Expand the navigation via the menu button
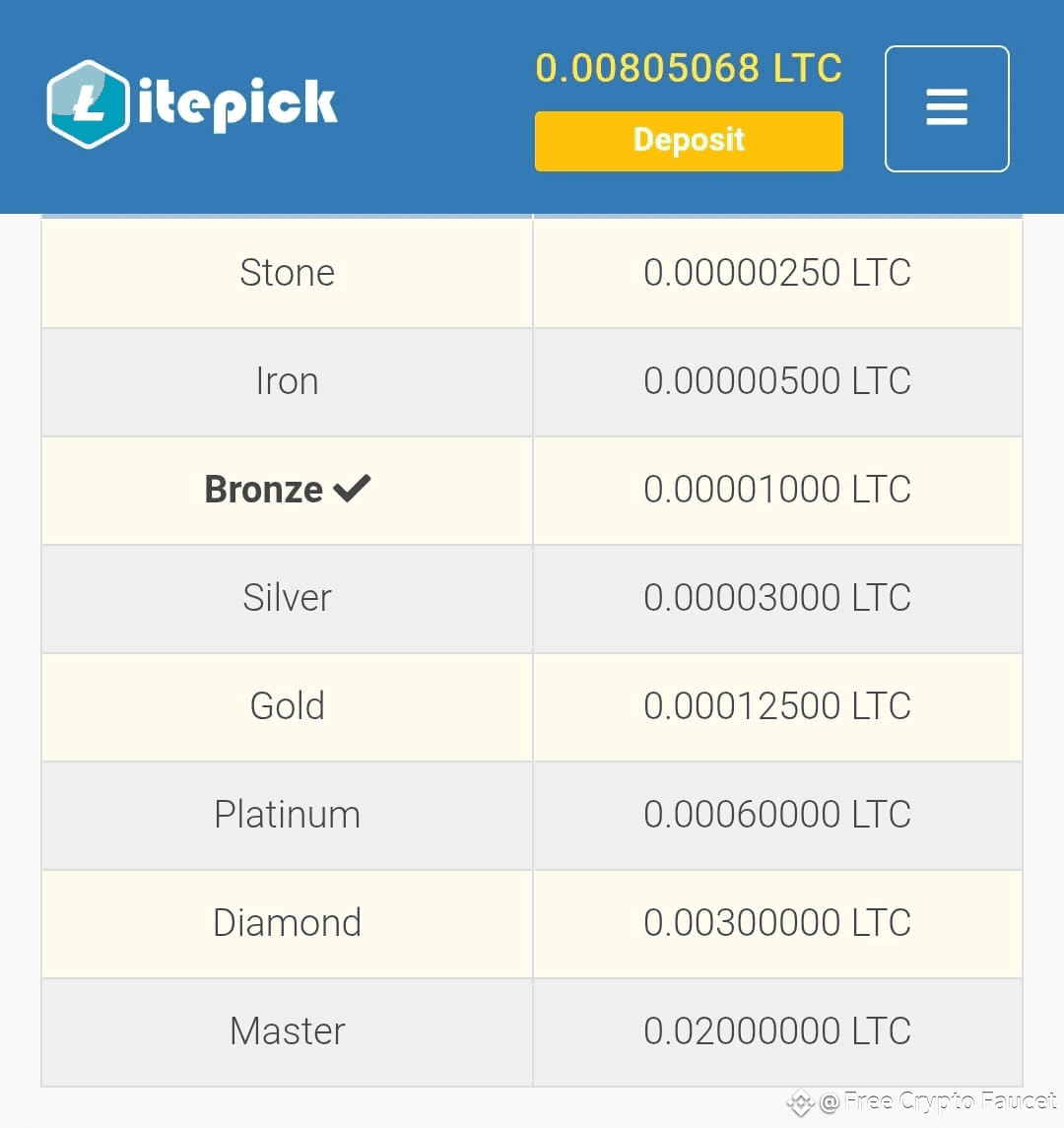 [x=946, y=106]
